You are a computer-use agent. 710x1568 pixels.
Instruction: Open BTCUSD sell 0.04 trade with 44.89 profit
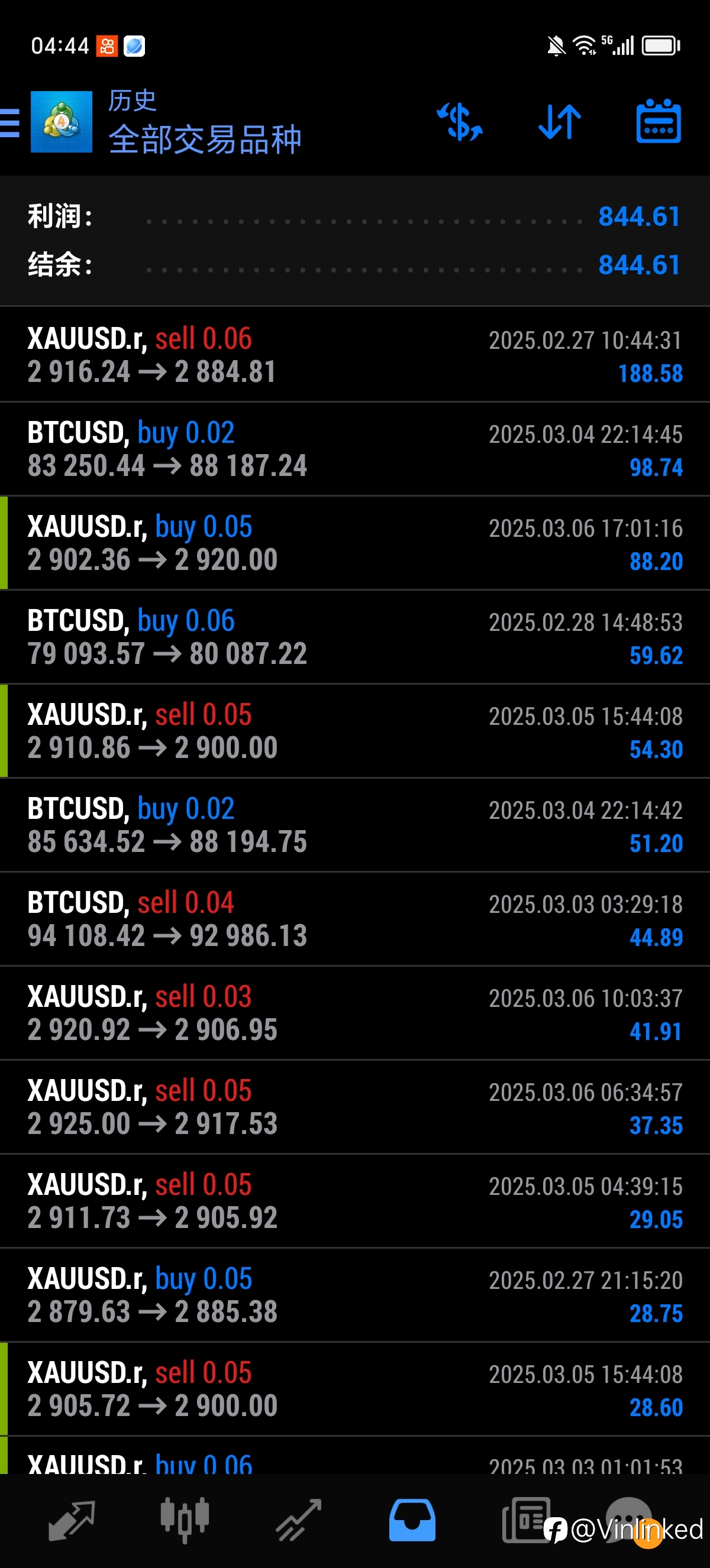point(355,919)
